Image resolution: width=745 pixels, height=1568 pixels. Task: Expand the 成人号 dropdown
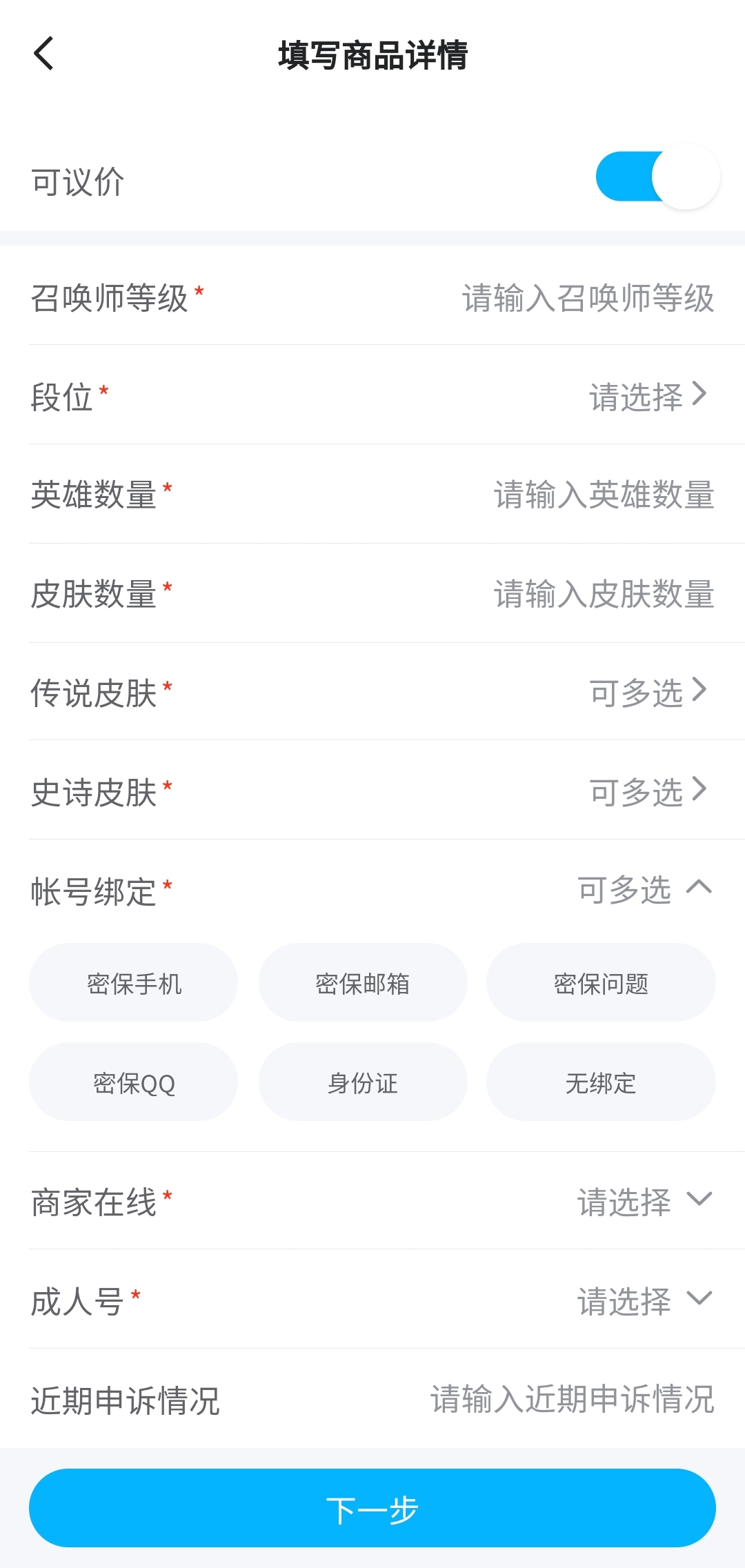(644, 1300)
